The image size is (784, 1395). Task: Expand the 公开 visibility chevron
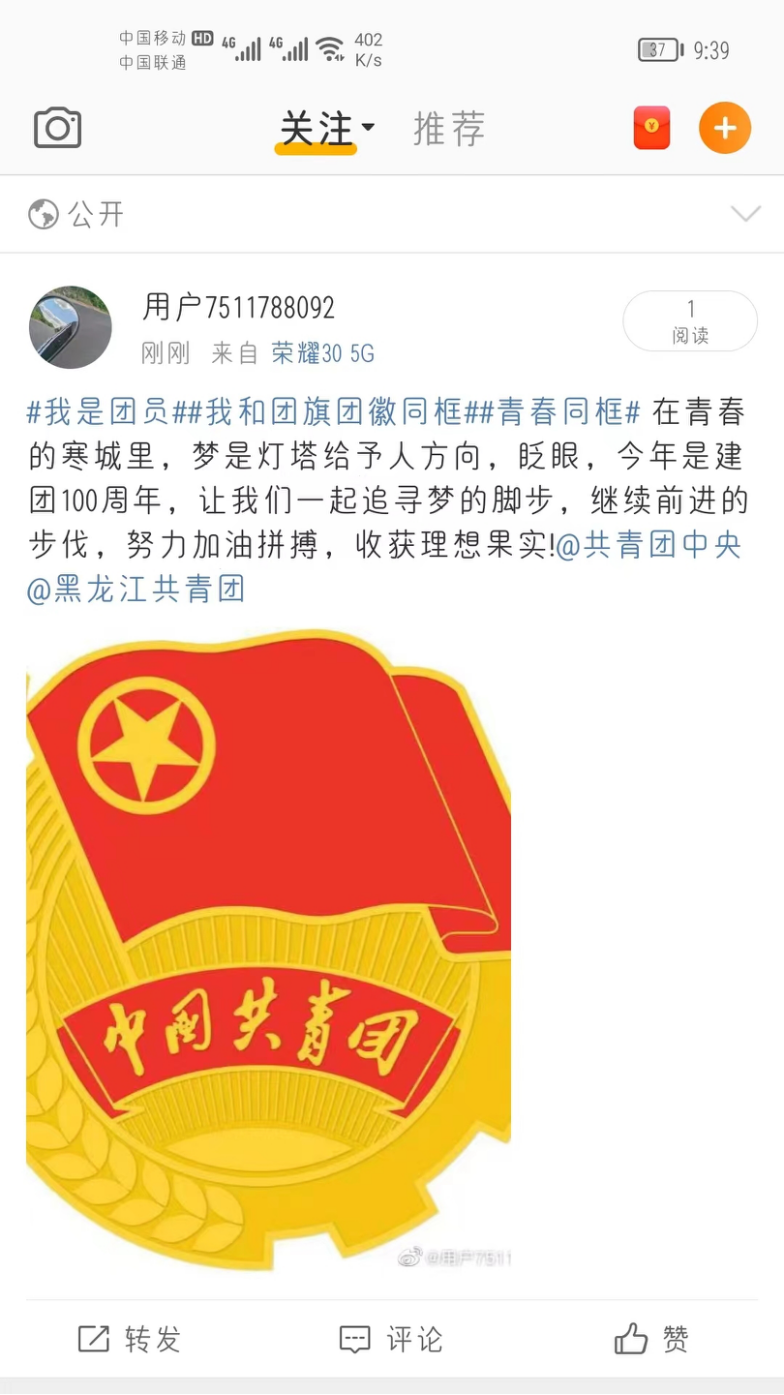745,214
